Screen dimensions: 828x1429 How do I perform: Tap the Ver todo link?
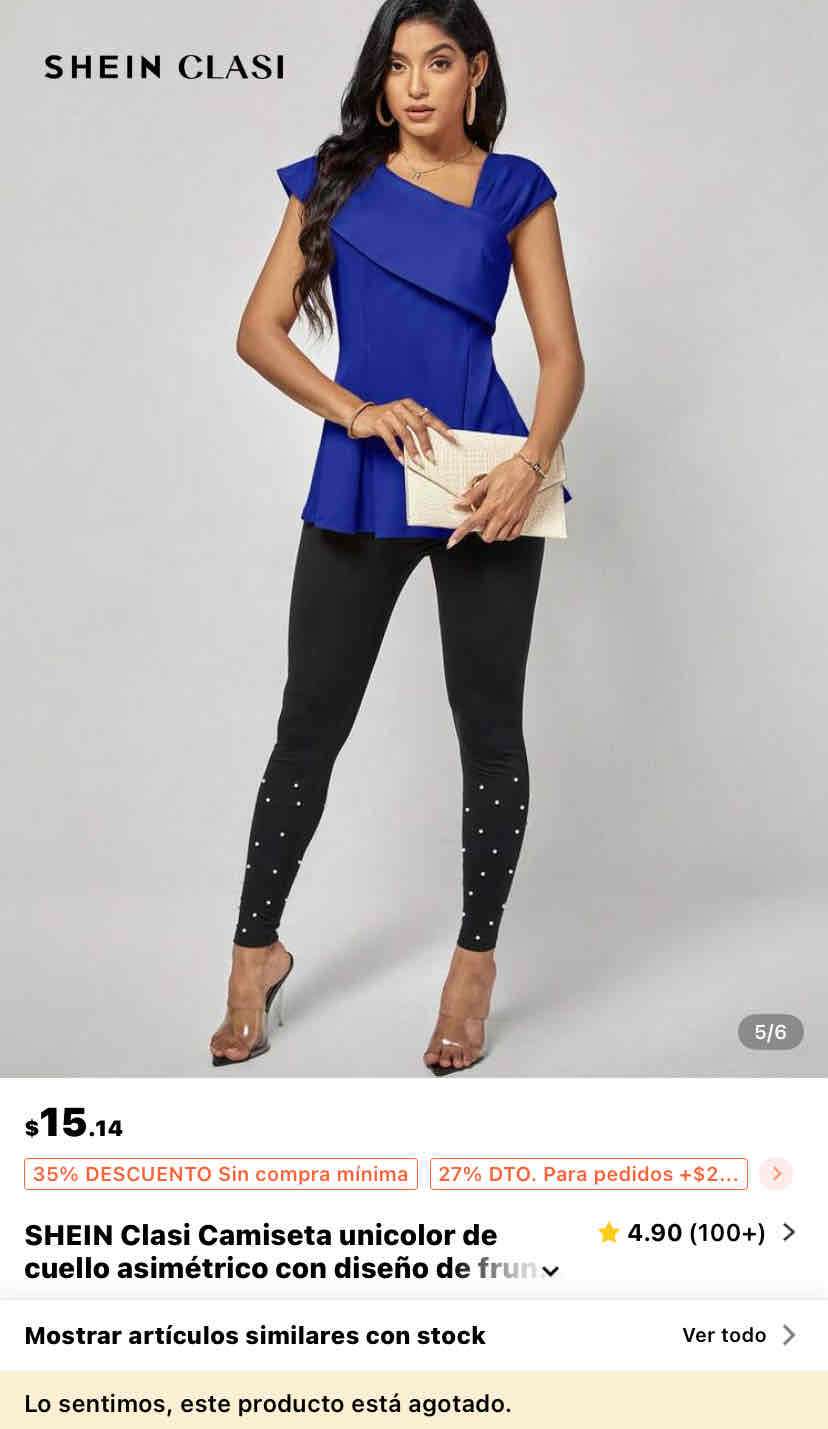click(723, 1334)
